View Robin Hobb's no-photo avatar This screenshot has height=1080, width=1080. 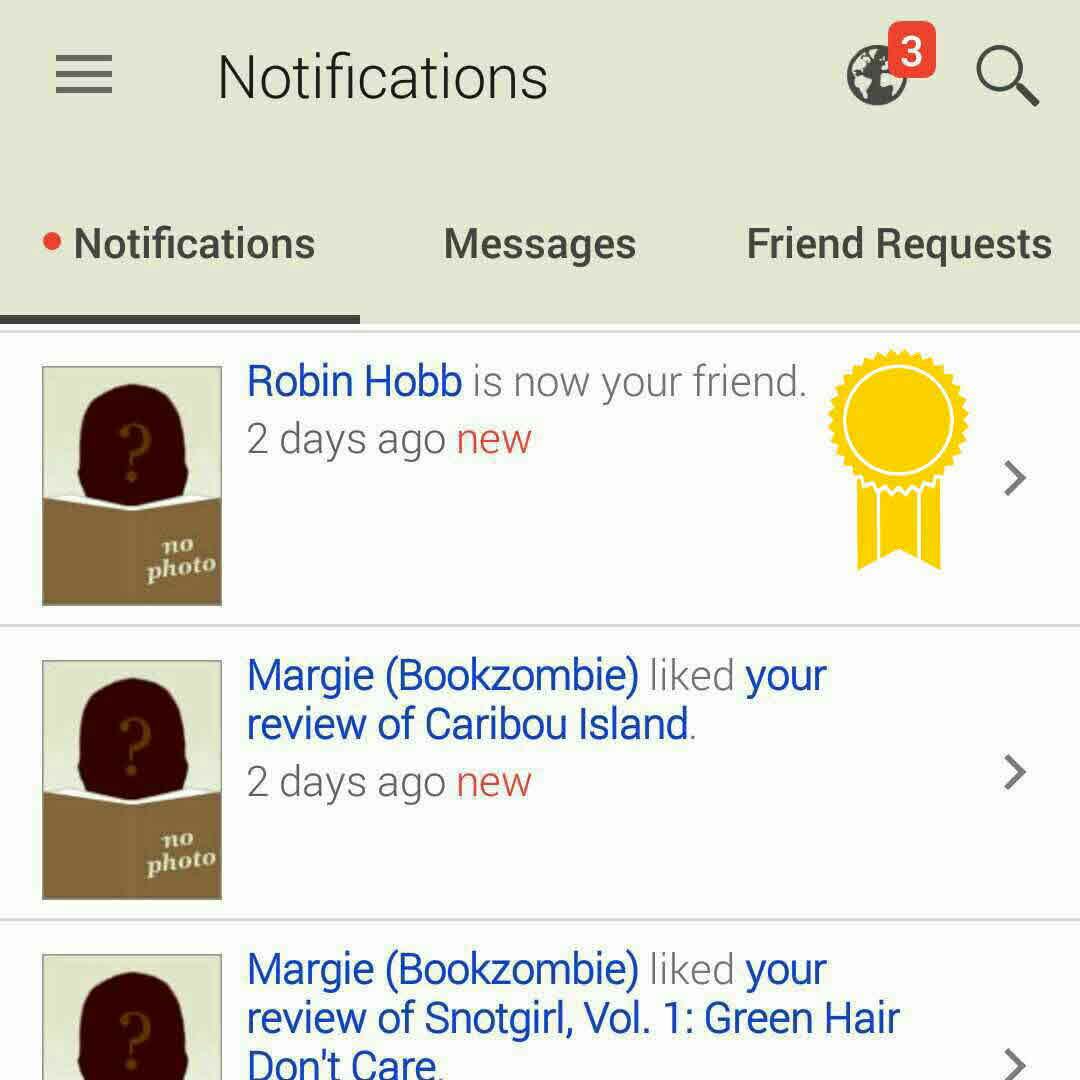(x=132, y=485)
